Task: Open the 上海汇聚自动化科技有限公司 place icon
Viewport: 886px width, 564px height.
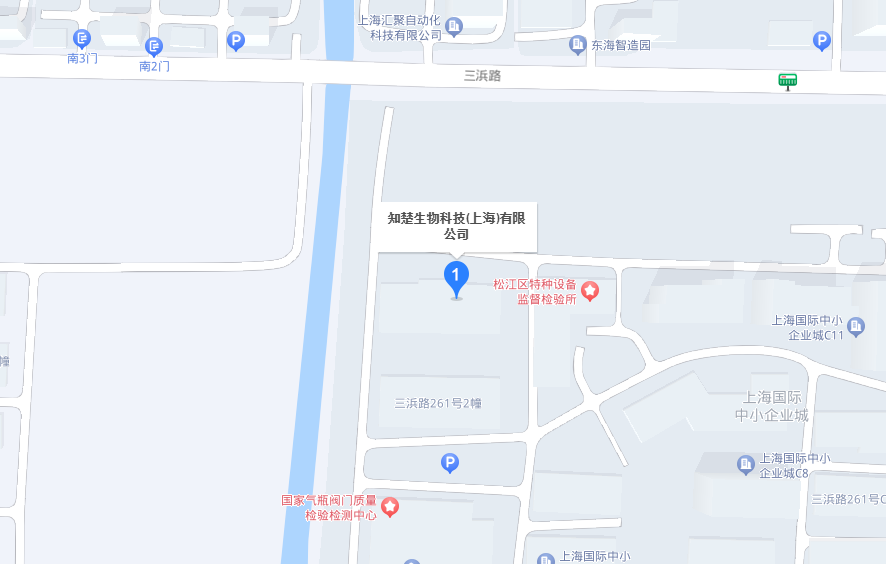Action: (454, 26)
